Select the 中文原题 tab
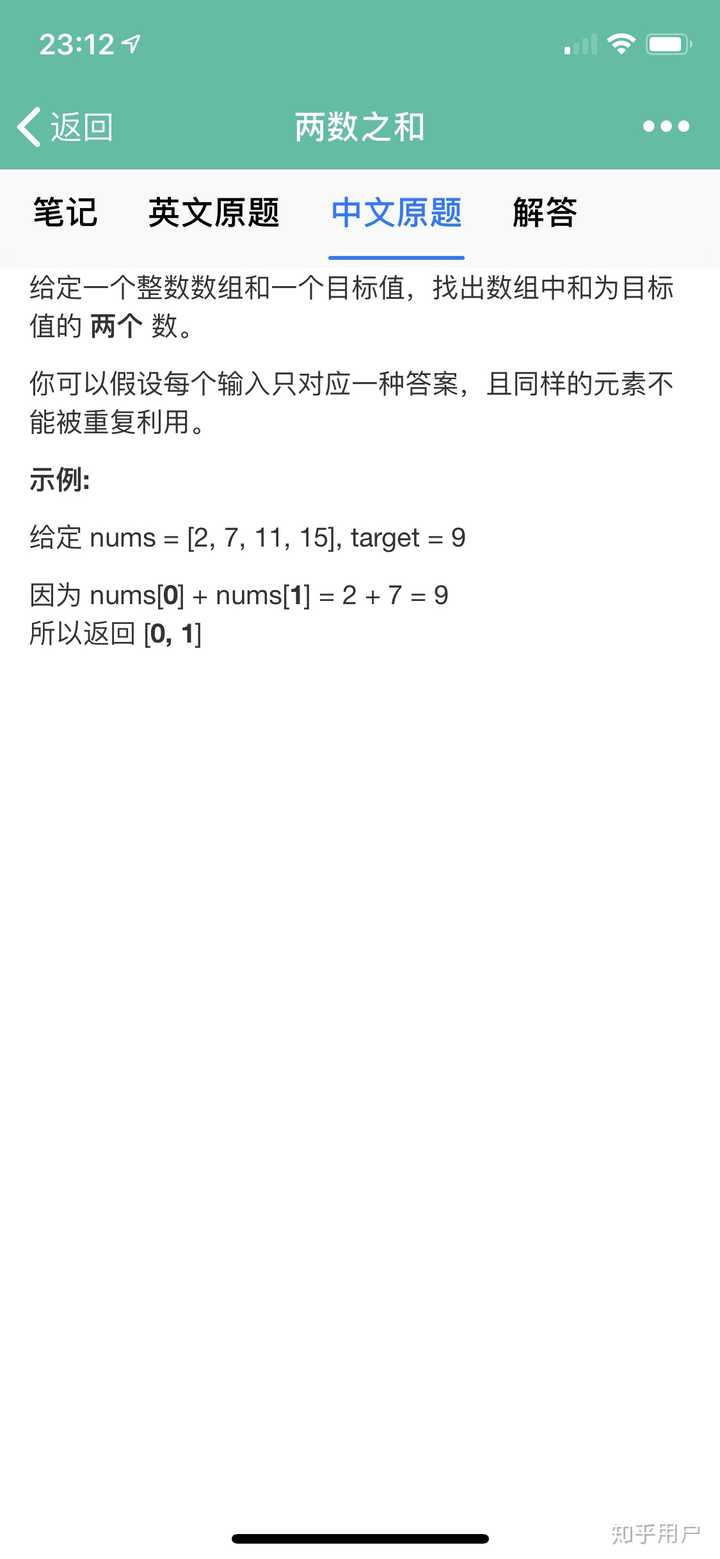Image resolution: width=720 pixels, height=1559 pixels. pyautogui.click(x=396, y=213)
